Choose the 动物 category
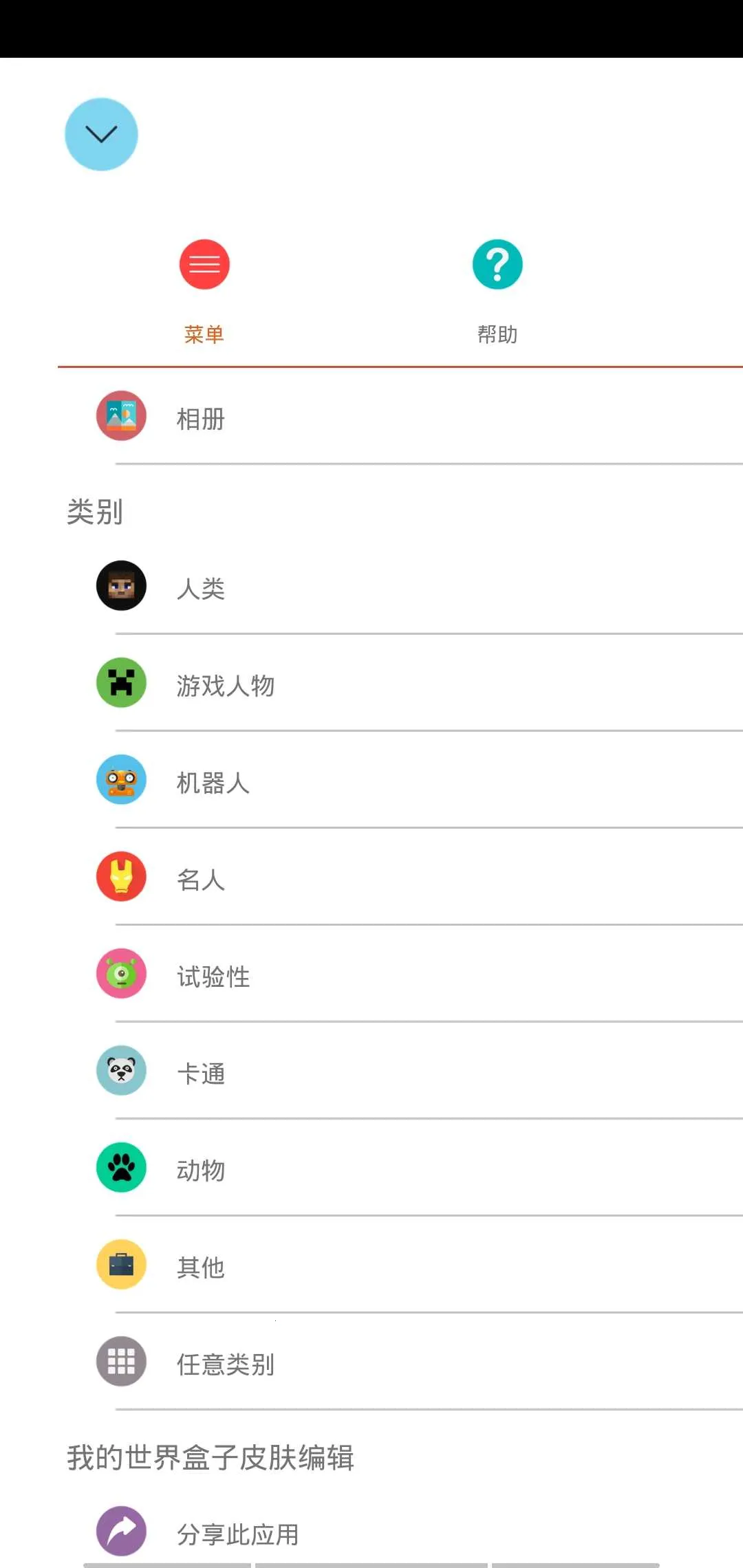 coord(201,1170)
